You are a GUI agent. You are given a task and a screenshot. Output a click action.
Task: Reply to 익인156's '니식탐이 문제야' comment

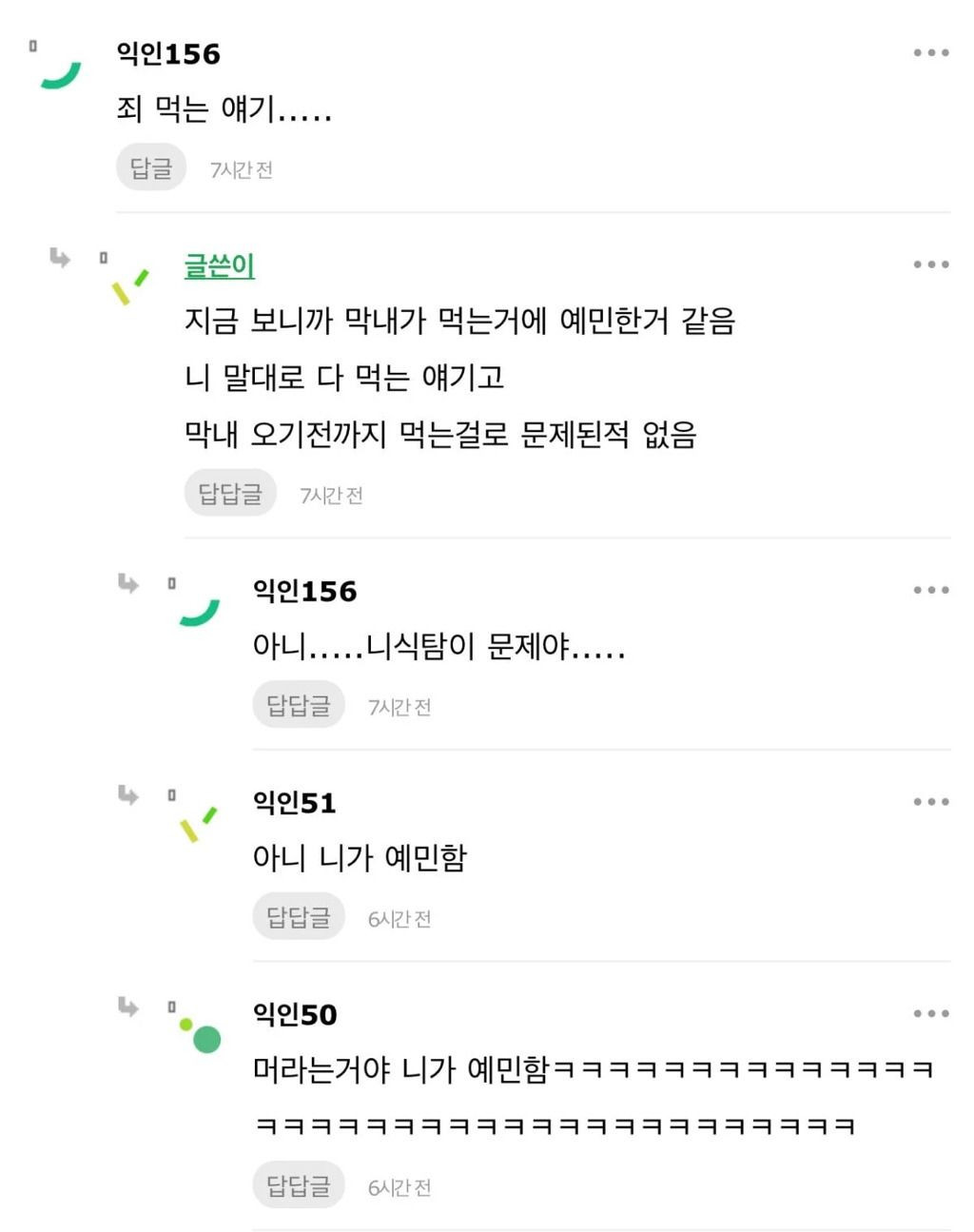click(299, 706)
